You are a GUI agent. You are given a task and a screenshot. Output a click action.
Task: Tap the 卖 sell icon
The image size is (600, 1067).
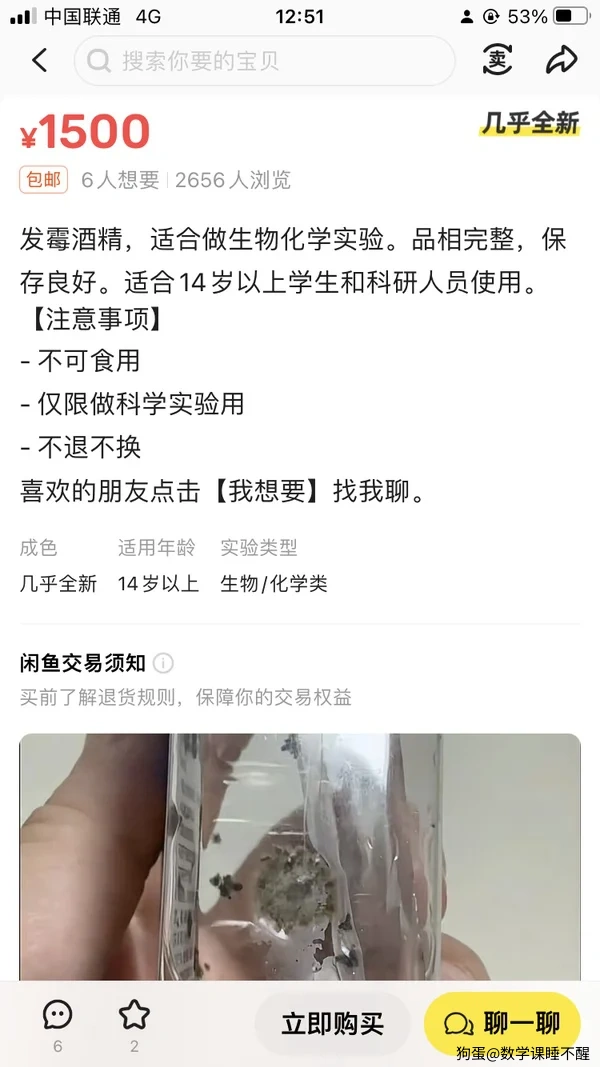[x=497, y=60]
